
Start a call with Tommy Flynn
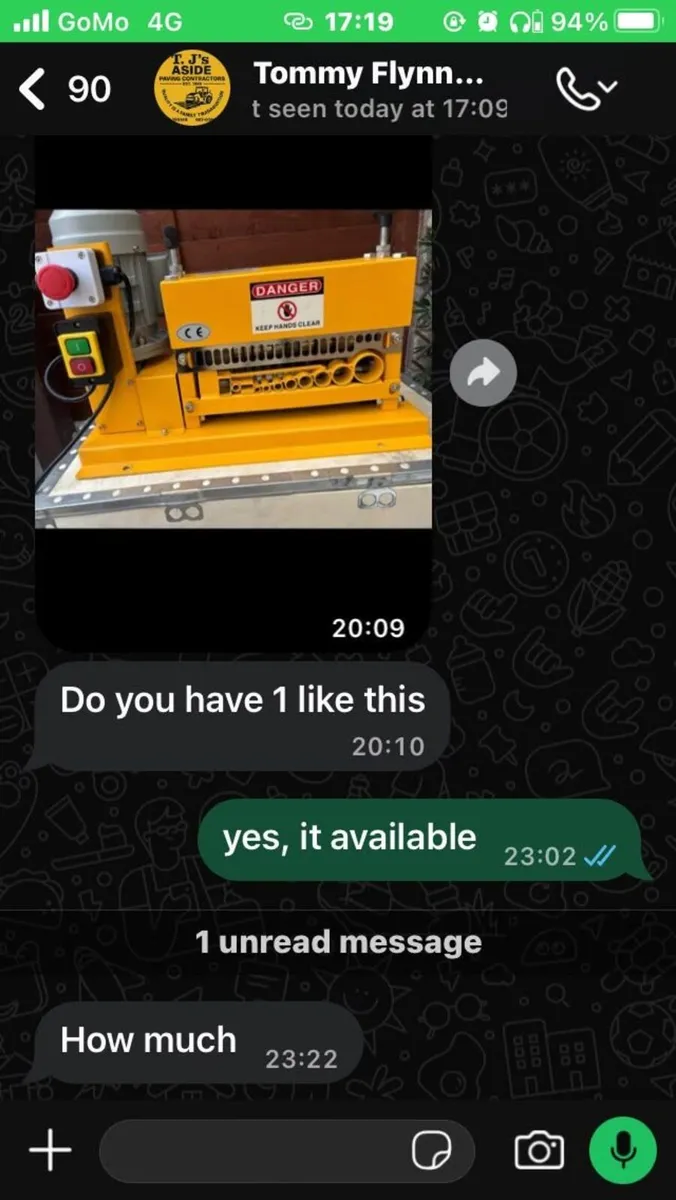point(586,90)
